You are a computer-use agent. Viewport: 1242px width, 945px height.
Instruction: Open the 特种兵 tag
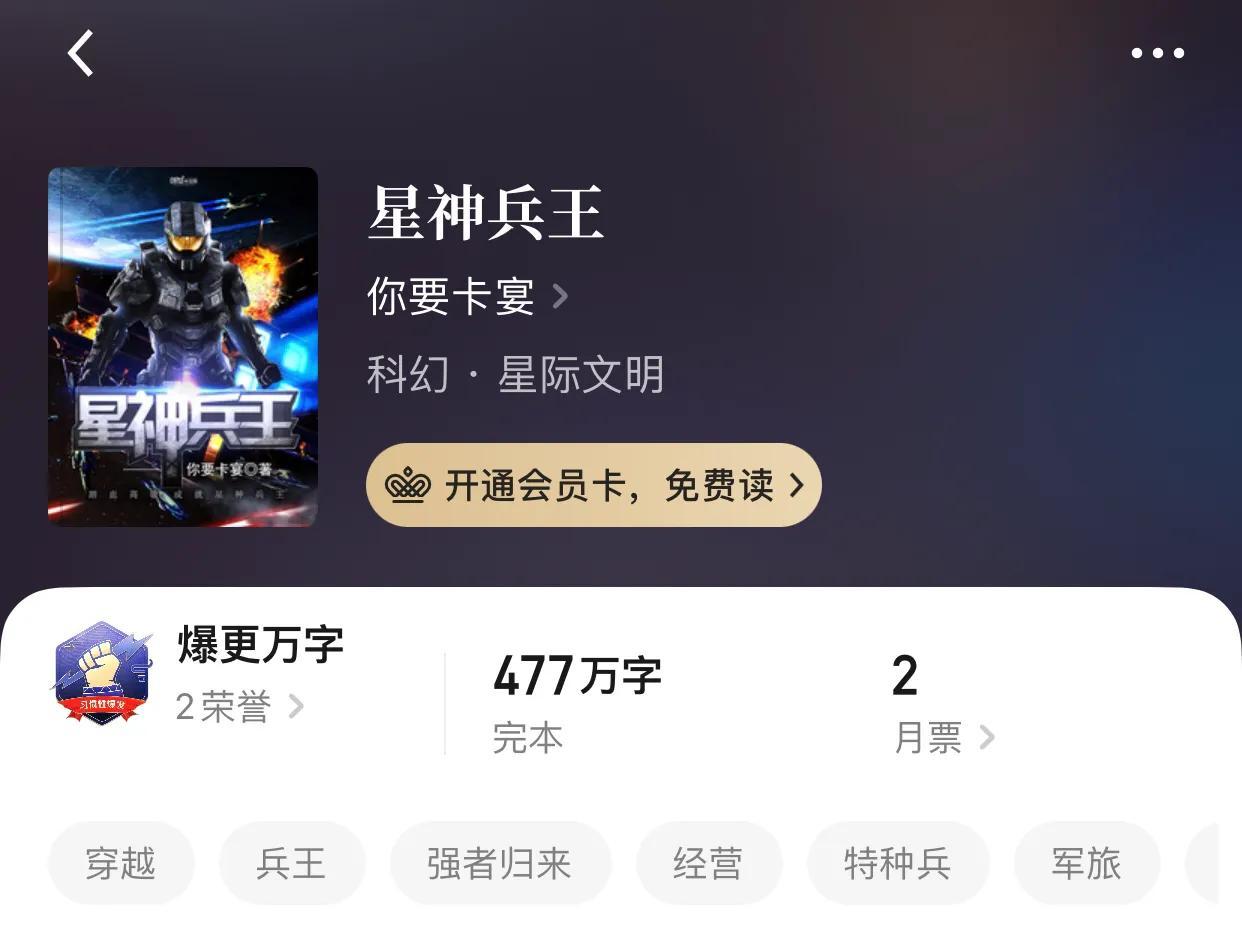click(x=897, y=863)
